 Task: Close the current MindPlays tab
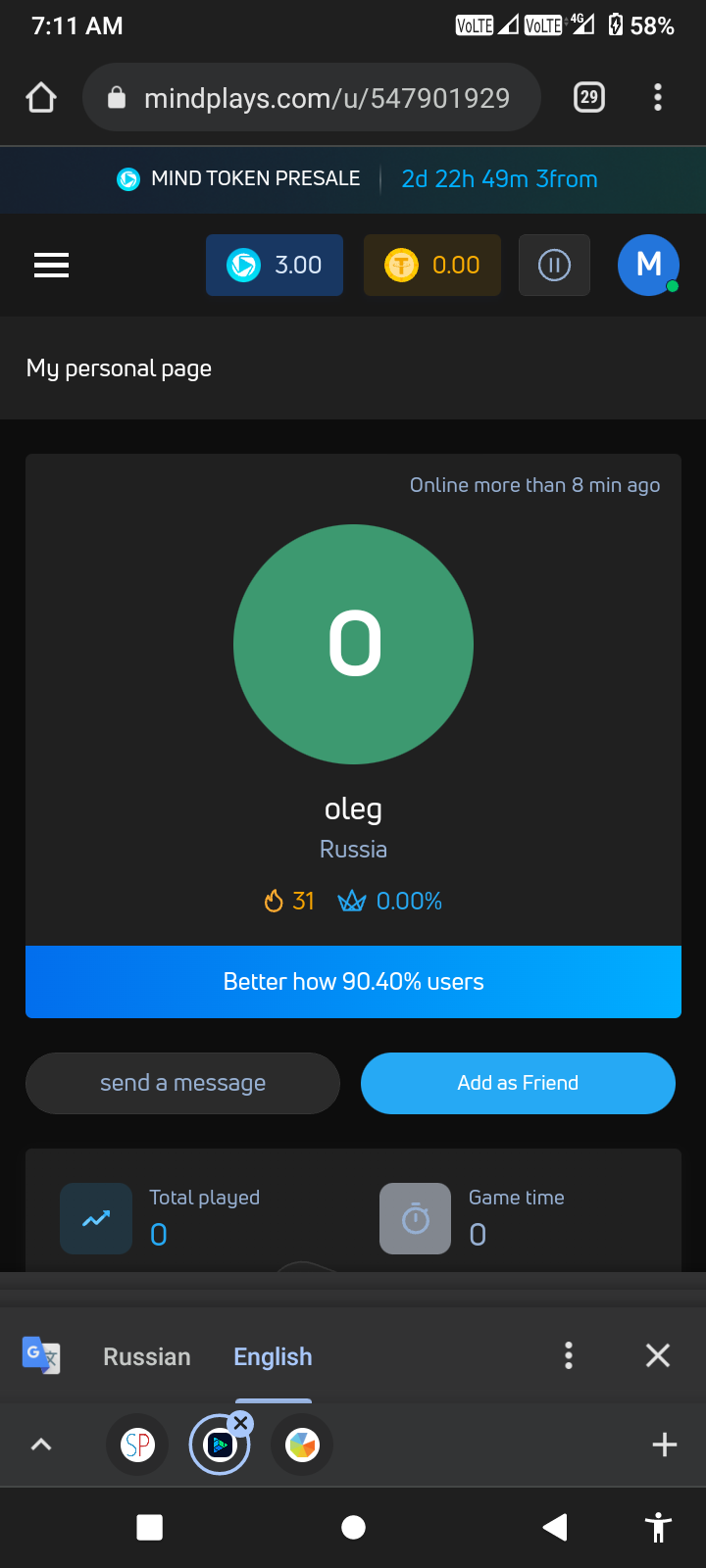pyautogui.click(x=241, y=1423)
